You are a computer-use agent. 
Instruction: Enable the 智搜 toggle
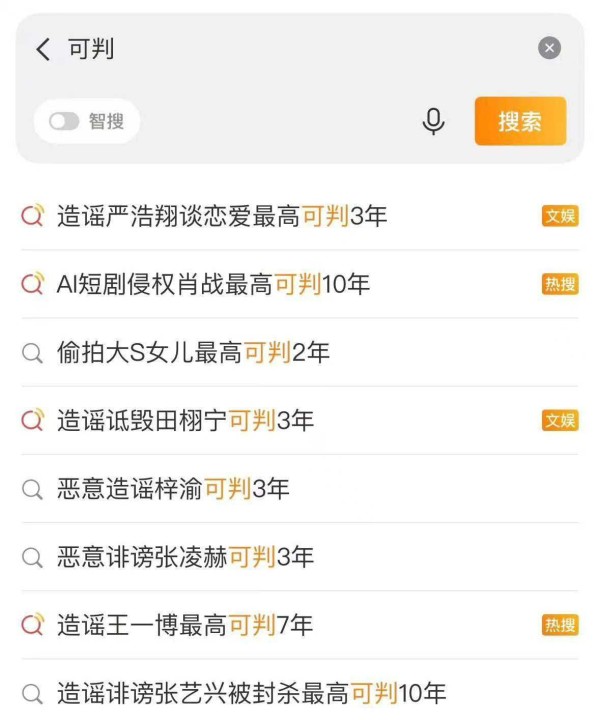click(x=64, y=122)
